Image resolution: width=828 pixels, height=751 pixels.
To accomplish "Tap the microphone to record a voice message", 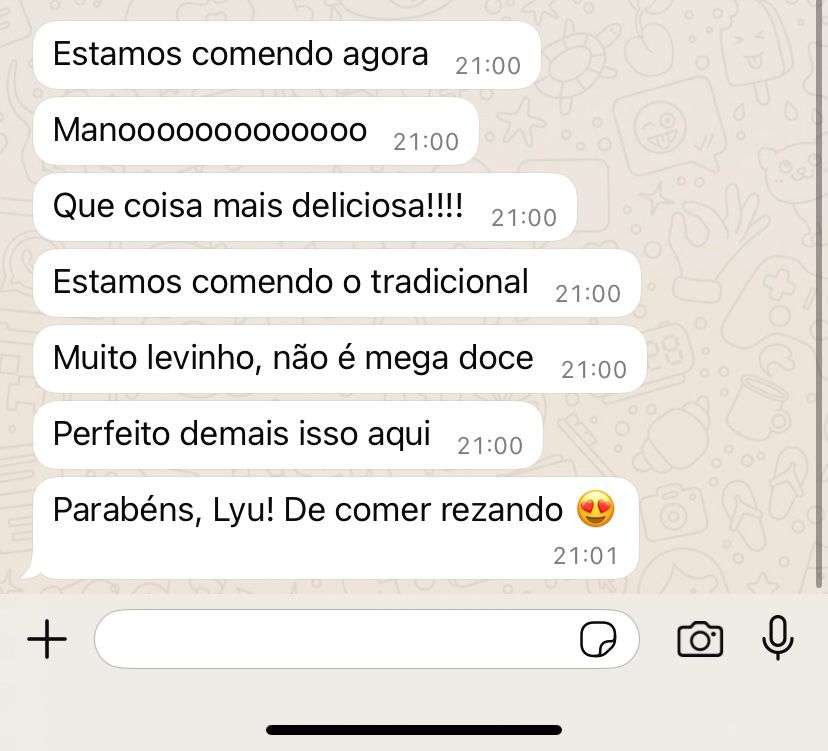I will pos(777,638).
